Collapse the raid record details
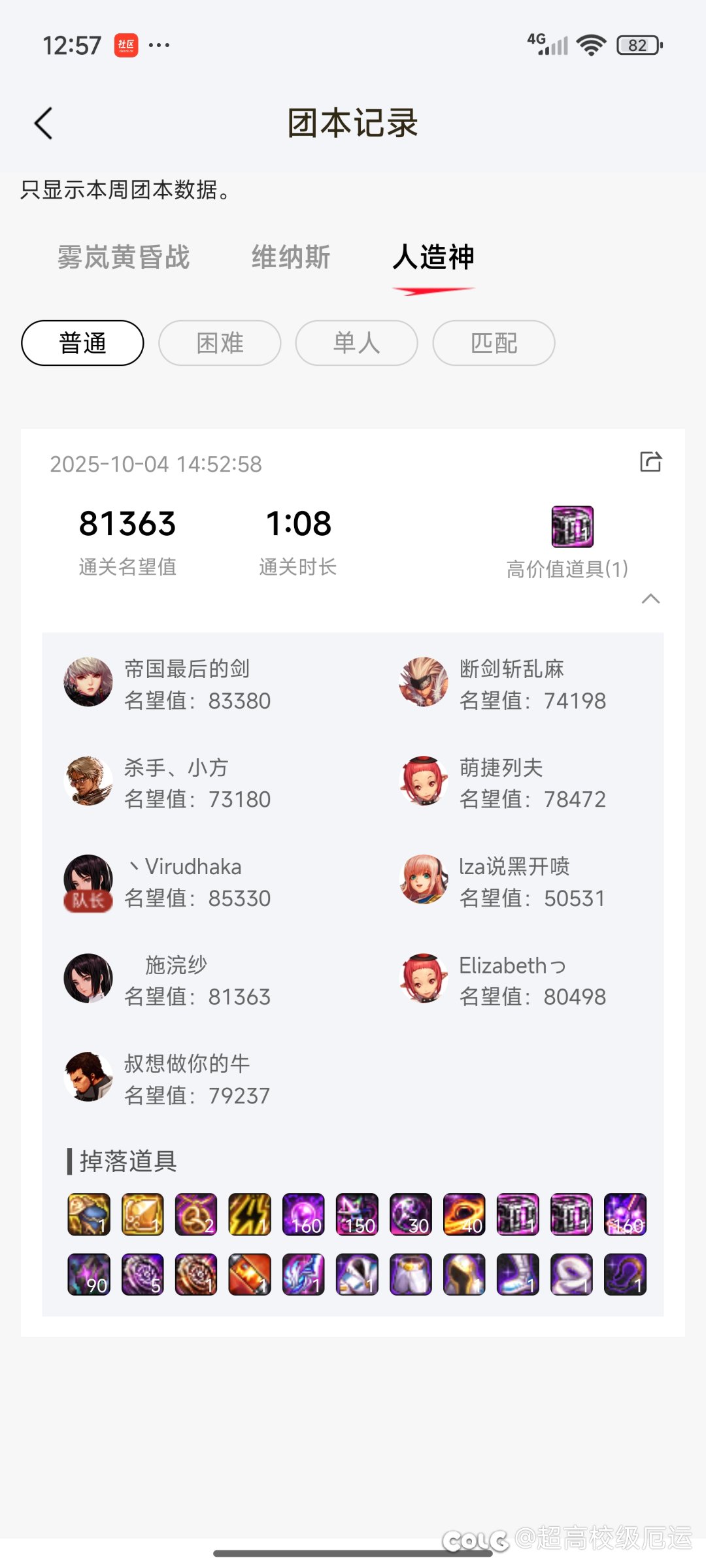The height and width of the screenshot is (1568, 706). [650, 598]
